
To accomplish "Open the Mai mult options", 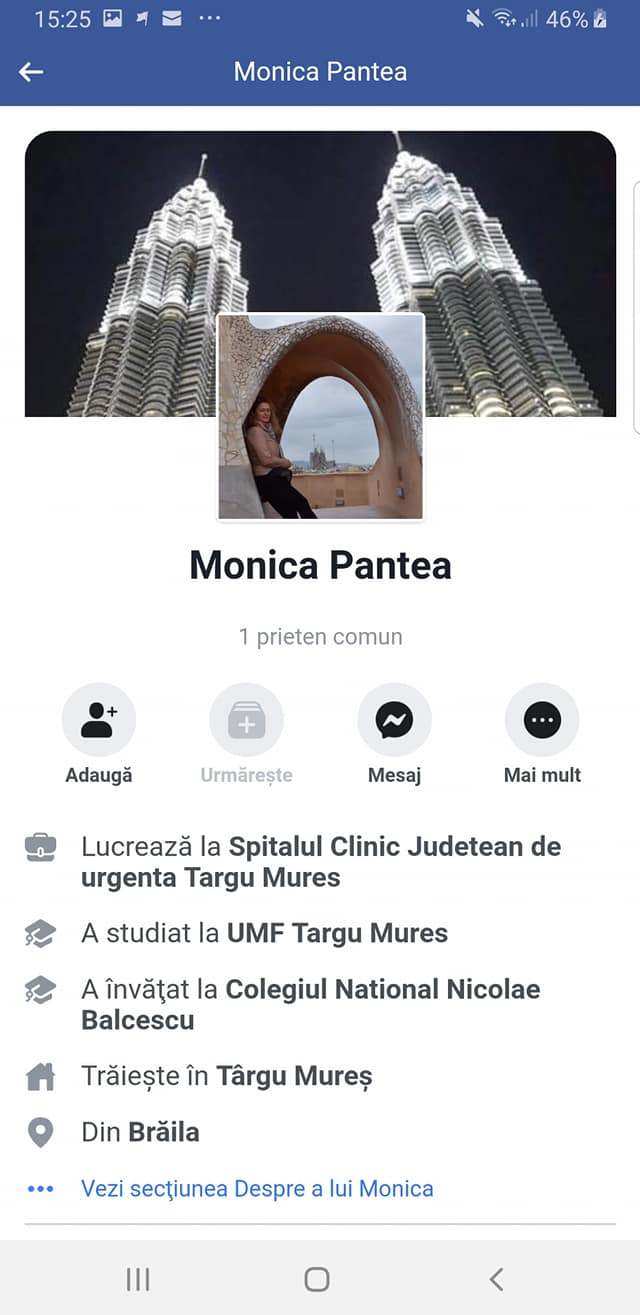I will click(x=542, y=735).
